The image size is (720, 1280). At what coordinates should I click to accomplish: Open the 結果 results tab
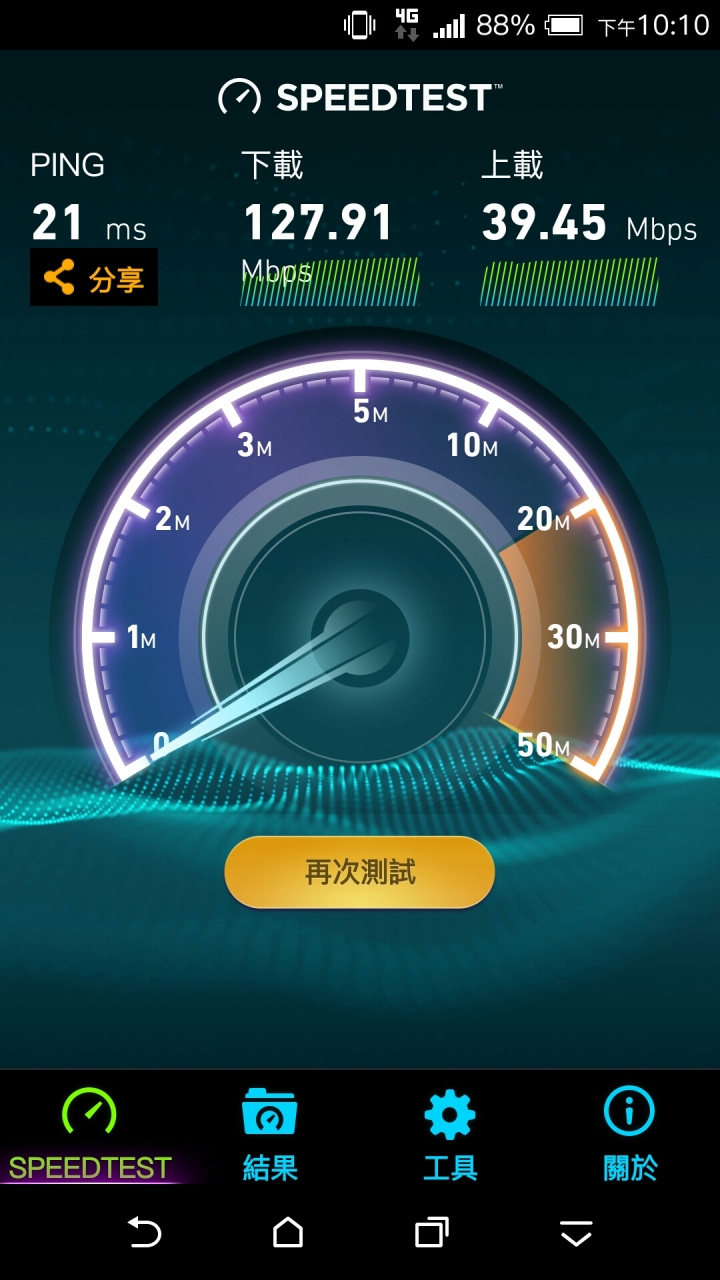point(270,1135)
